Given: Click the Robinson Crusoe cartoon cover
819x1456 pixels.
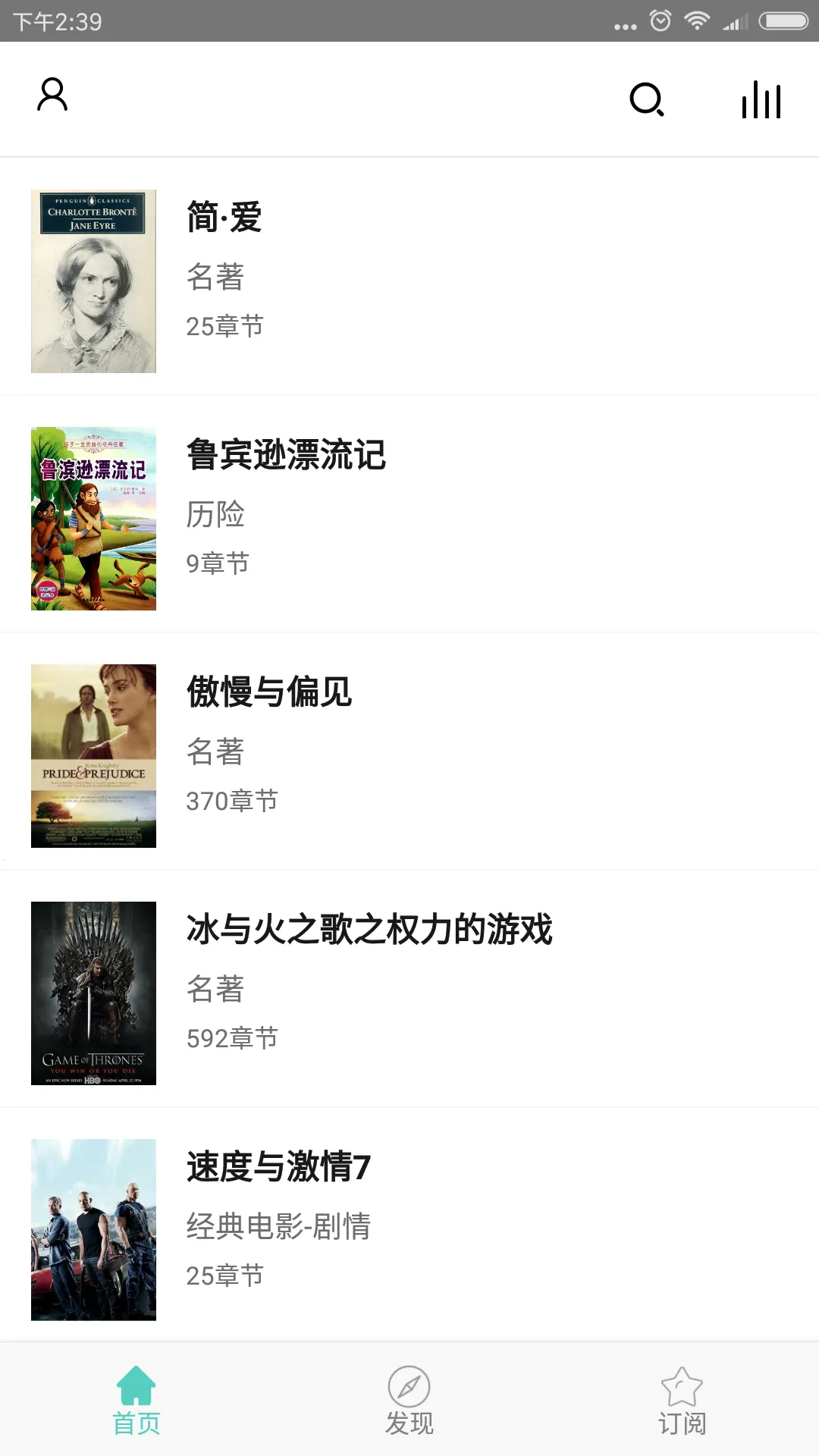Looking at the screenshot, I should point(93,519).
